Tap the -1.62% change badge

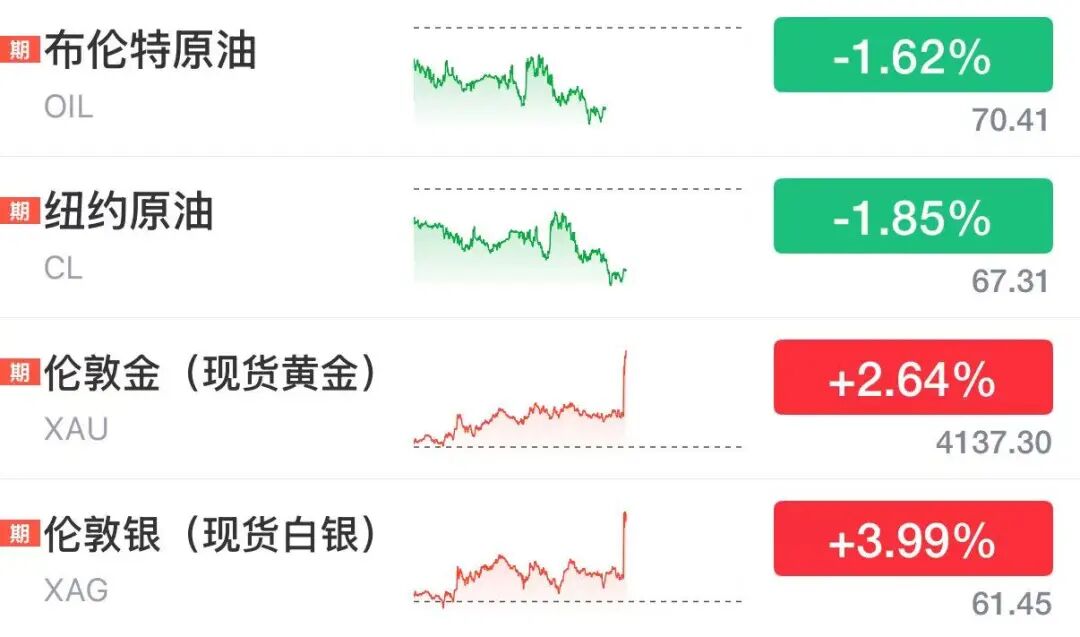913,55
